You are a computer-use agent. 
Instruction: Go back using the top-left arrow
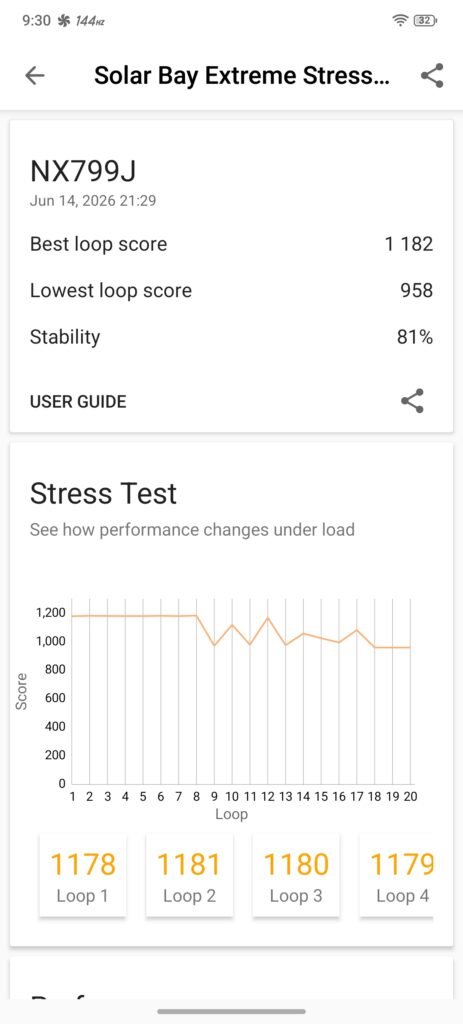coord(35,76)
